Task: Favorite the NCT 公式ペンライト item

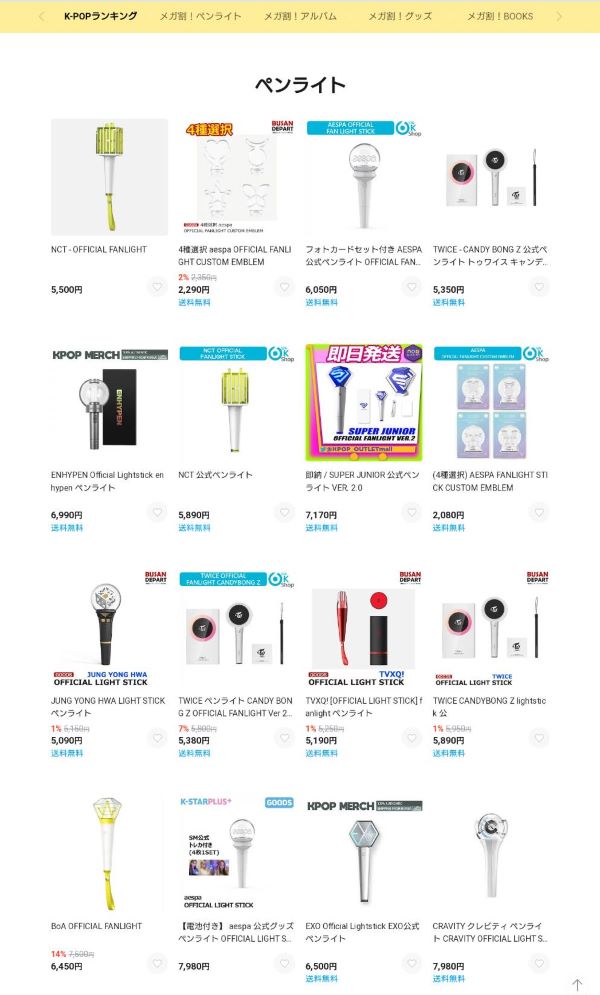Action: (284, 513)
